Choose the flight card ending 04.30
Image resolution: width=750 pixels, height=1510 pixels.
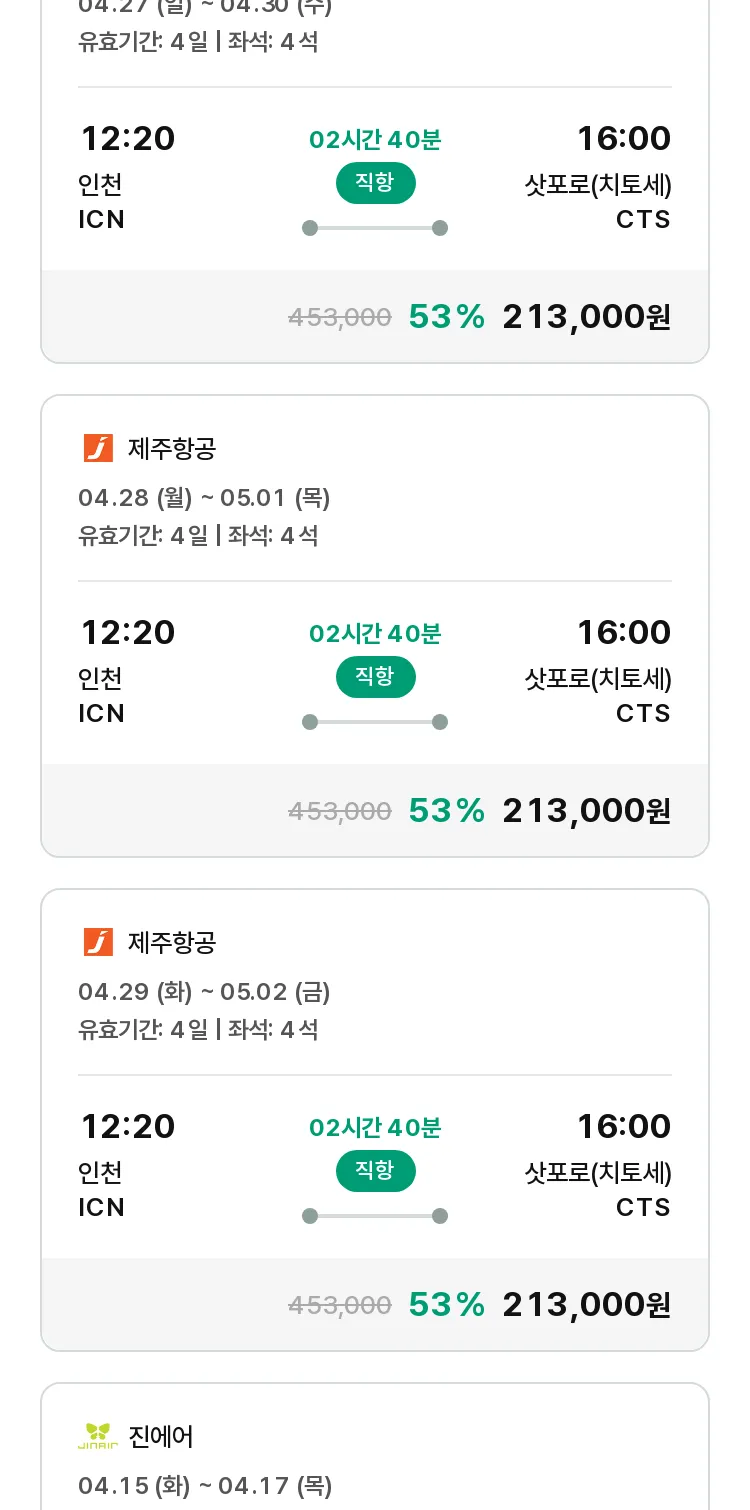(375, 181)
